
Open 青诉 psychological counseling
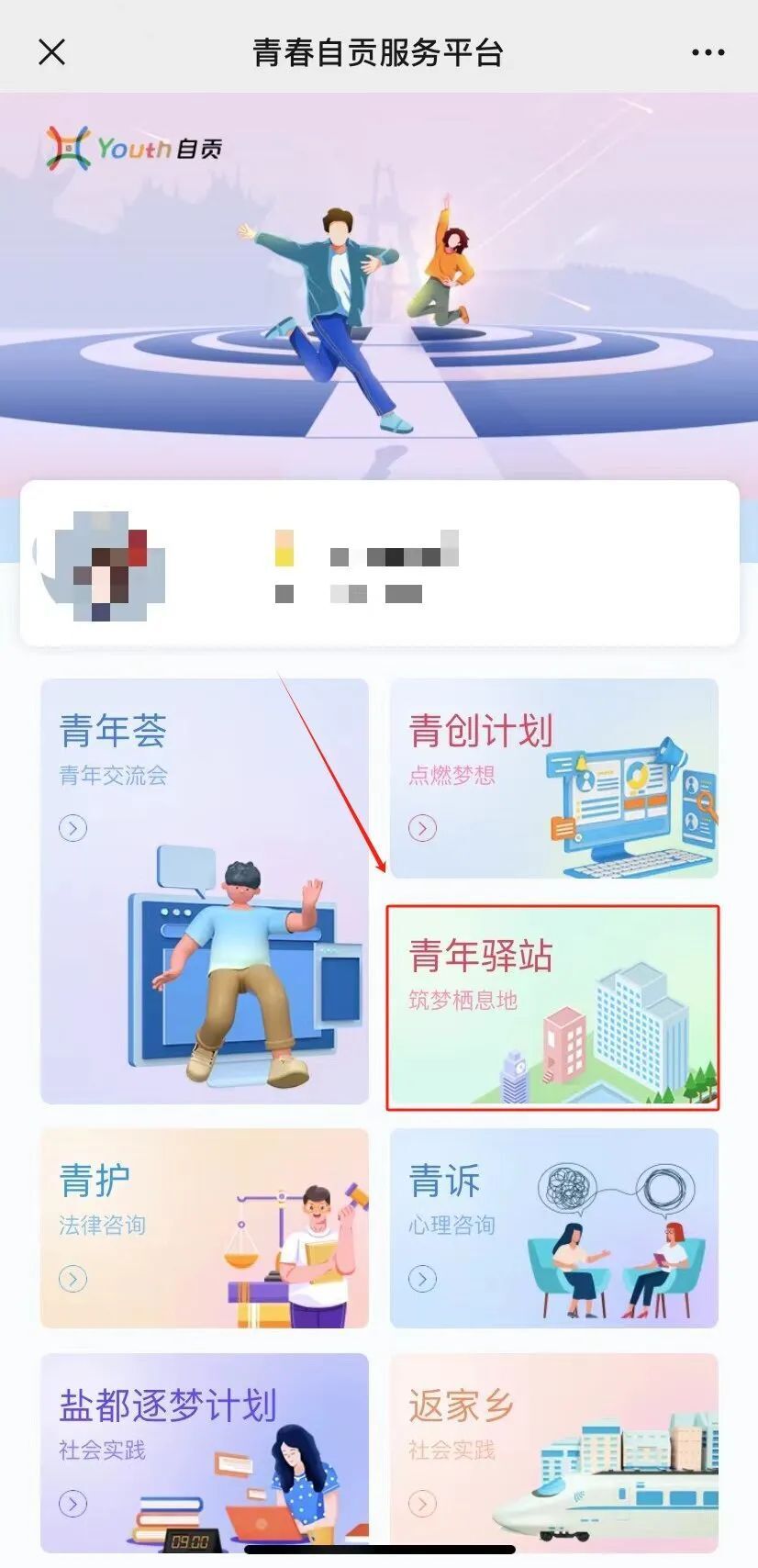553,1227
